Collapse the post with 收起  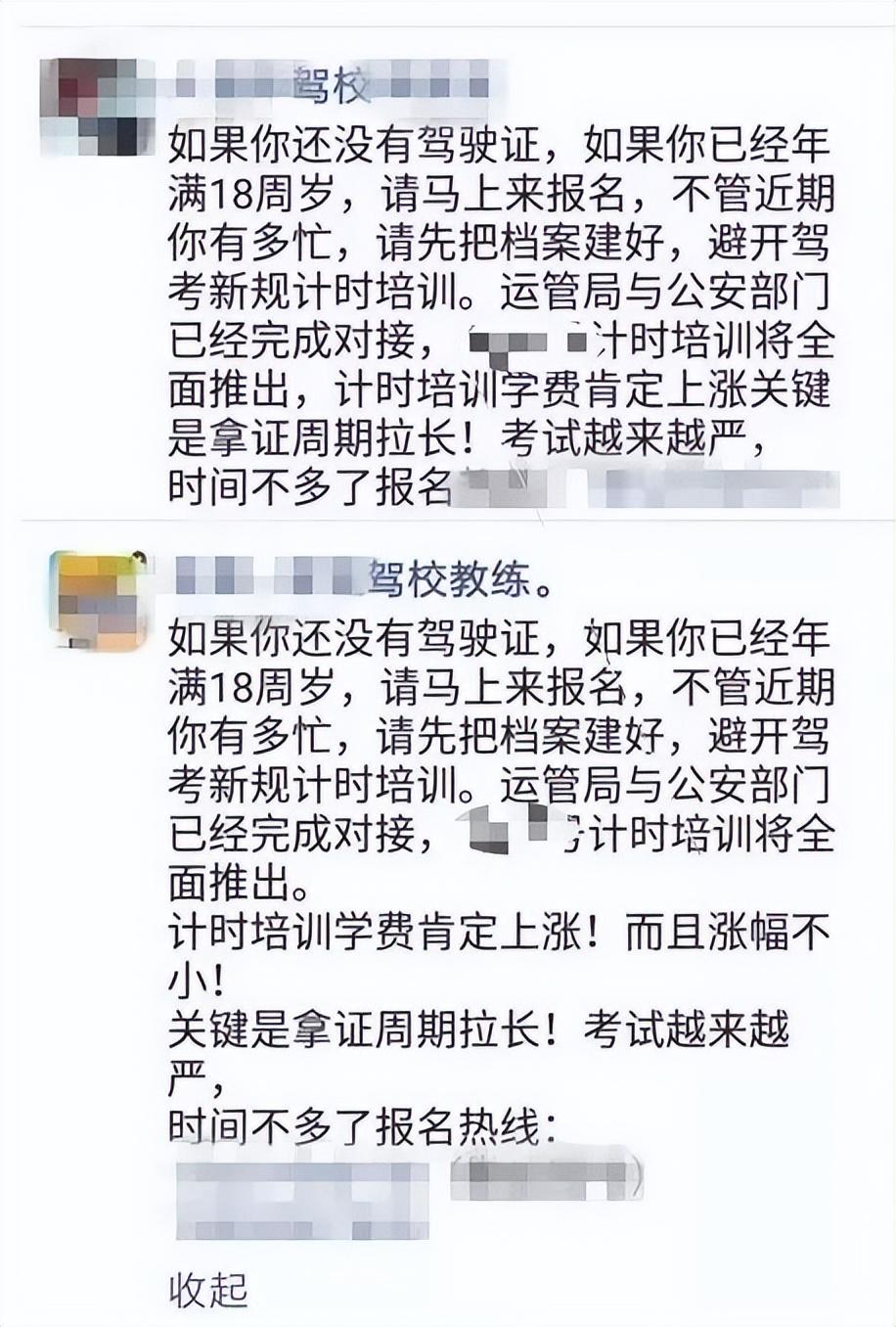pos(207,1290)
